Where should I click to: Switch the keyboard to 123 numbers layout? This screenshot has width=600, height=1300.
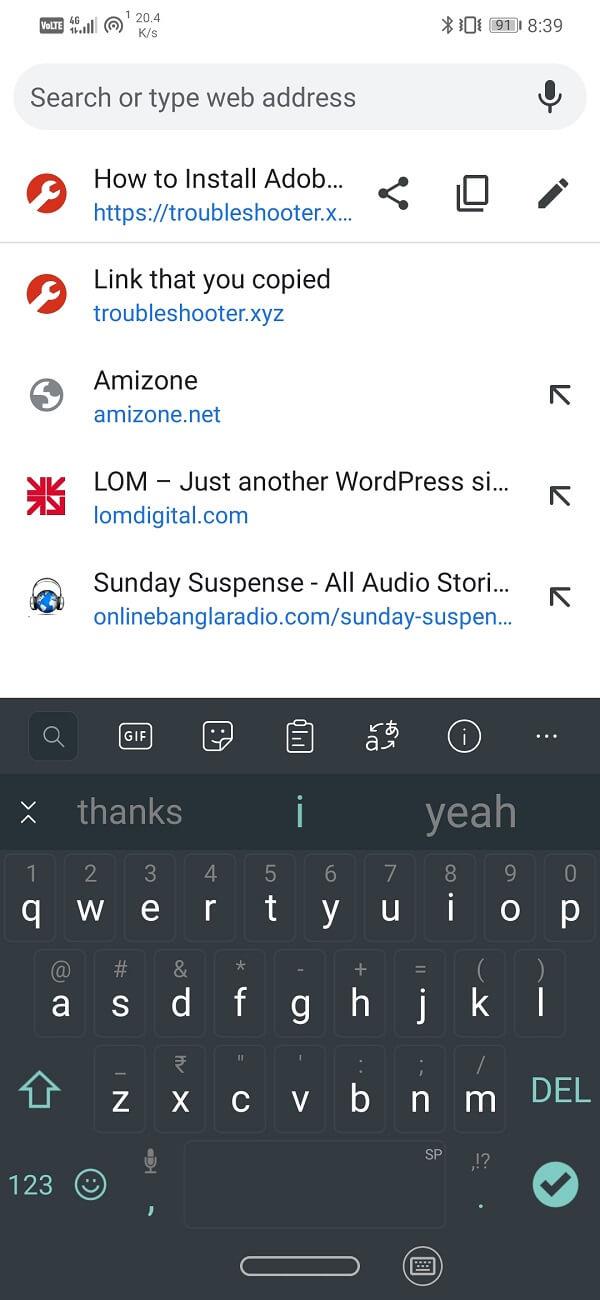pos(30,1185)
